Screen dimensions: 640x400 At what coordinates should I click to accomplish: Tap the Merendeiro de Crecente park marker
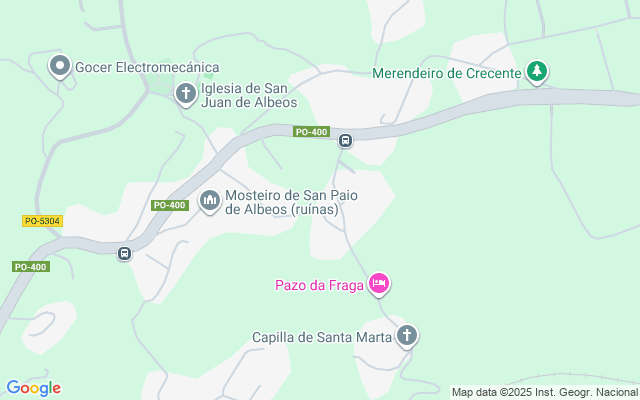click(x=538, y=72)
